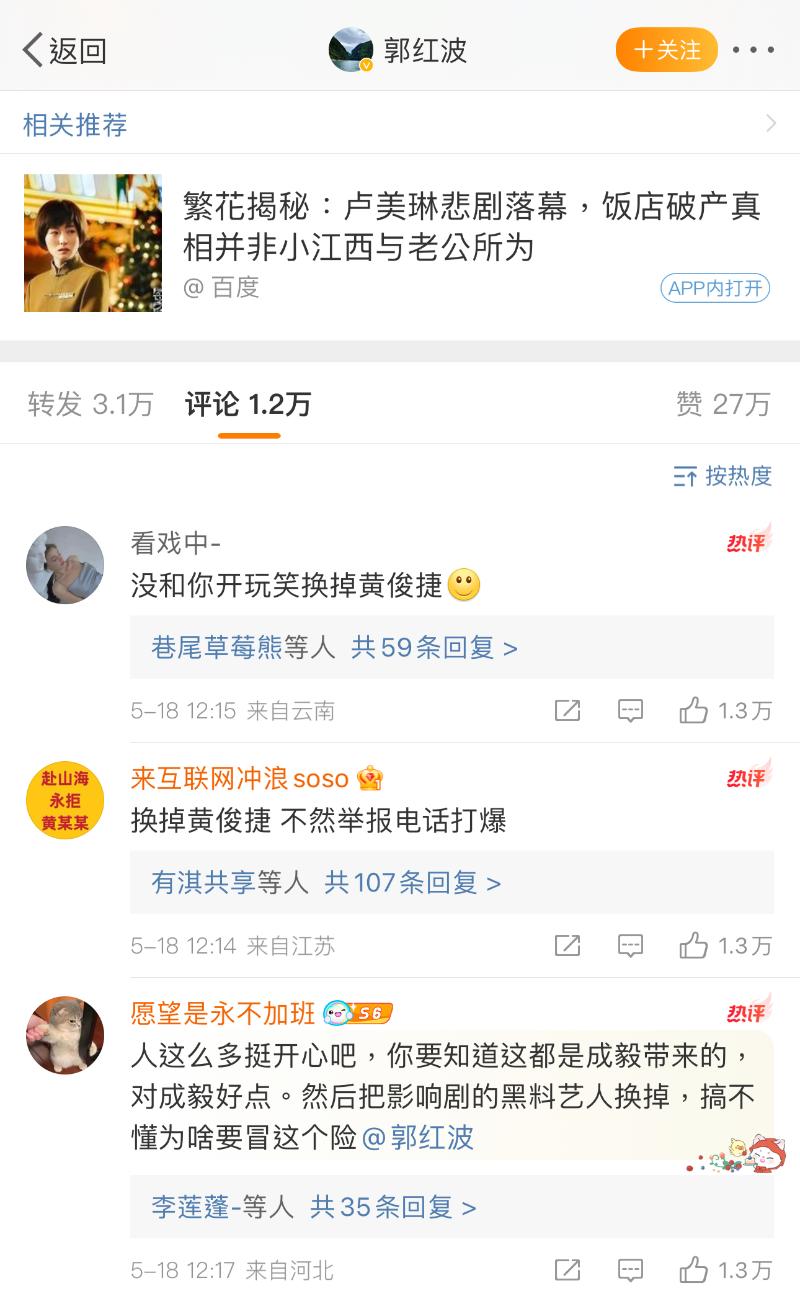This screenshot has width=800, height=1291.
Task: Like the comment by 来互联网冲浪soso
Action: pyautogui.click(x=694, y=945)
